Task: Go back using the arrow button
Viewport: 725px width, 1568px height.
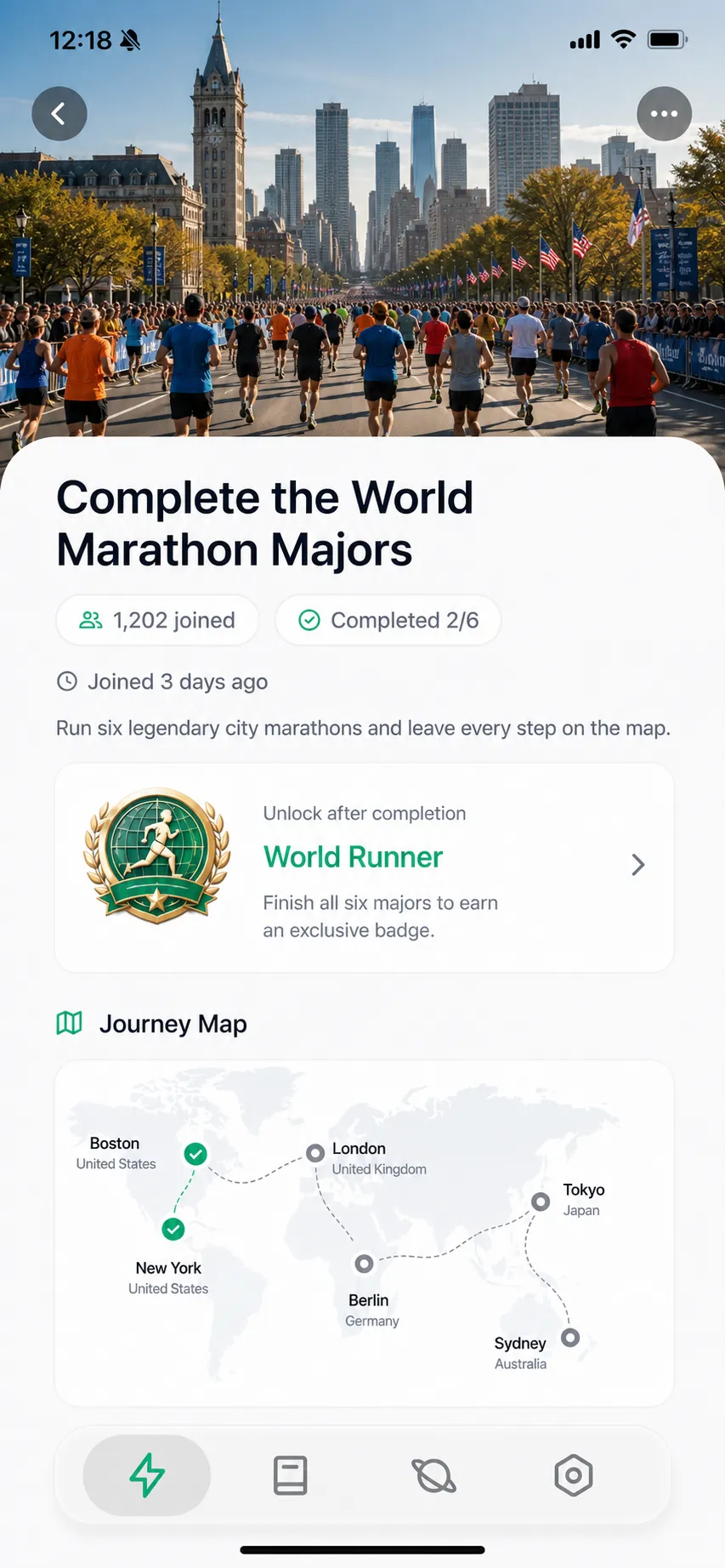Action: [59, 114]
